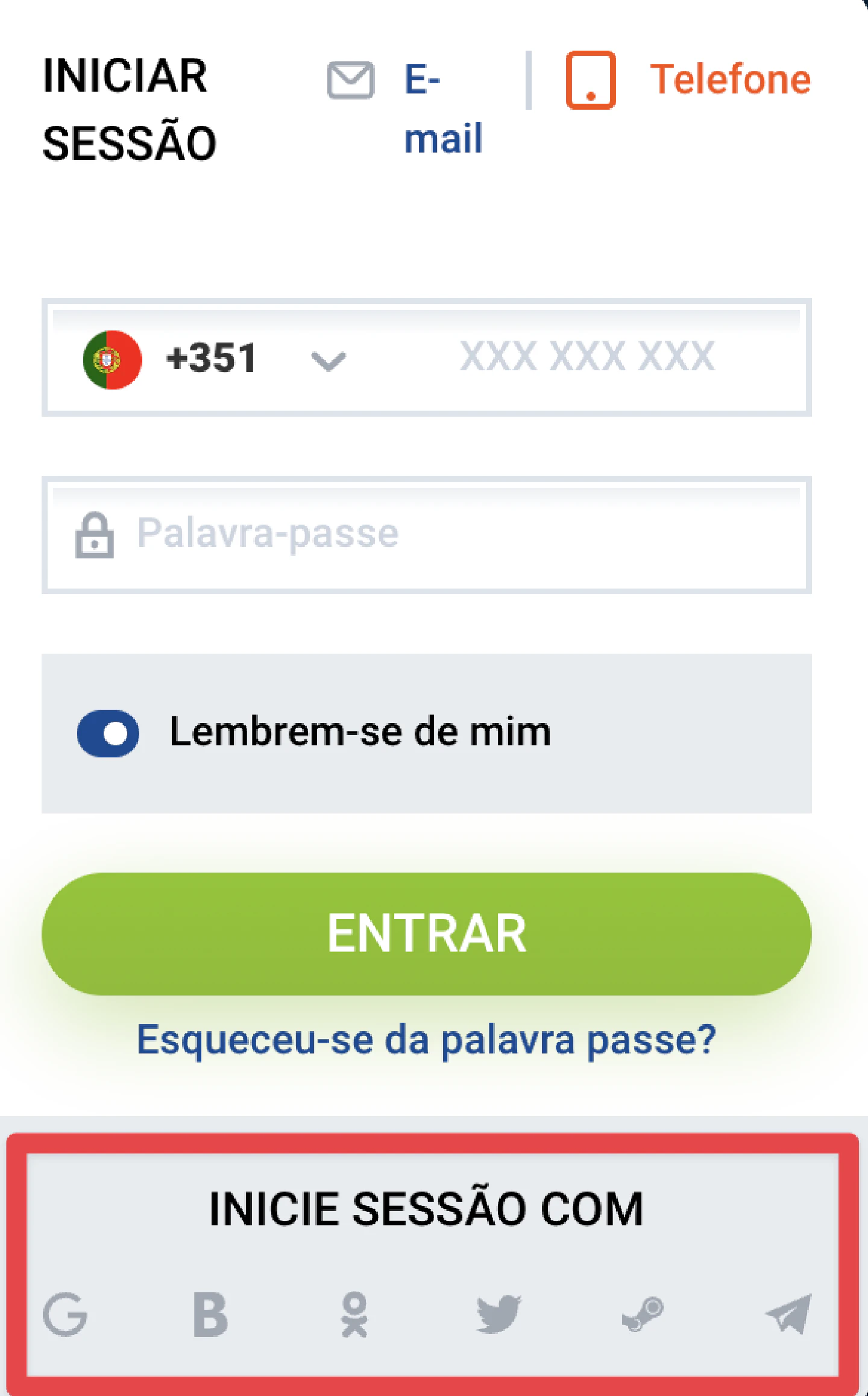This screenshot has height=1396, width=868.
Task: Sign in with the VK icon
Action: pyautogui.click(x=210, y=1315)
